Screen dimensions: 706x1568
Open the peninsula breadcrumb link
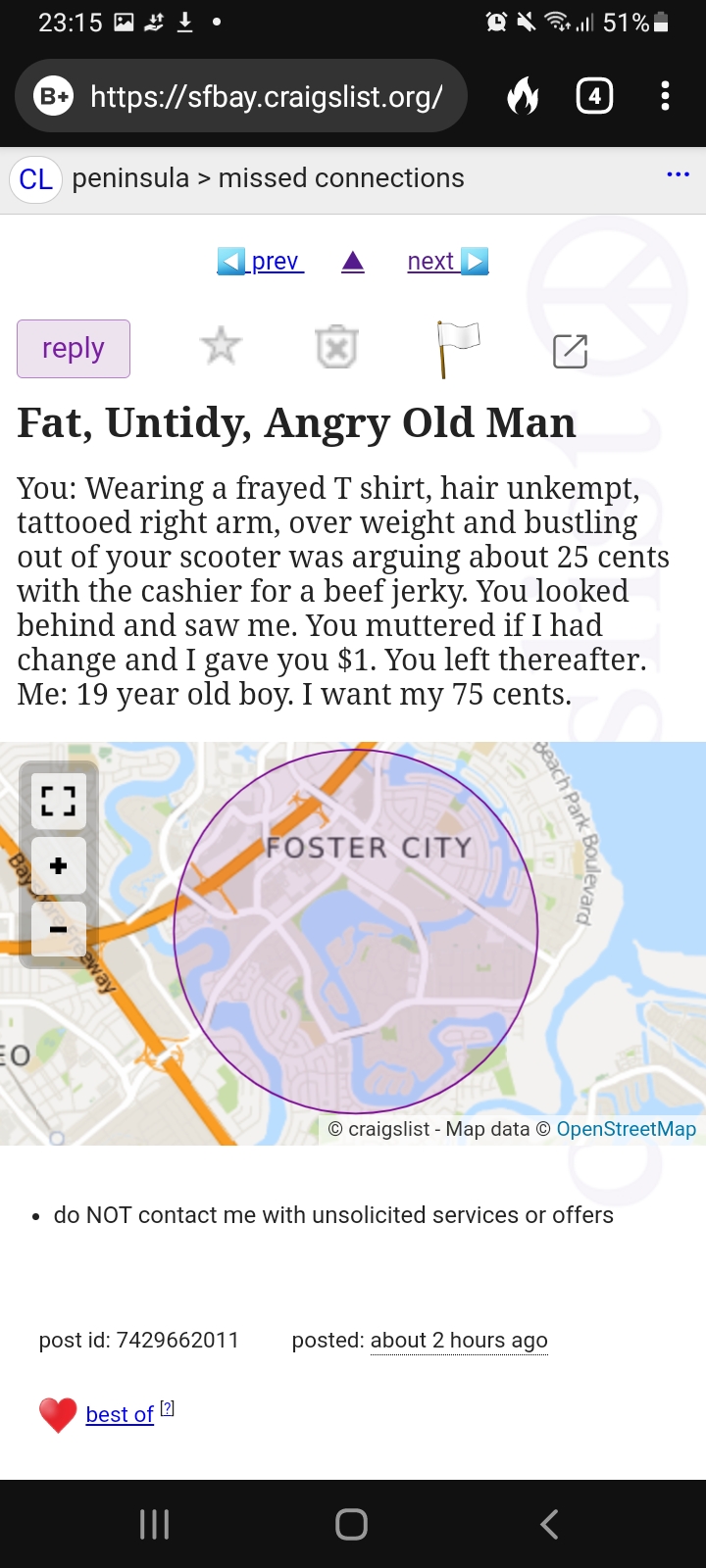point(130,178)
